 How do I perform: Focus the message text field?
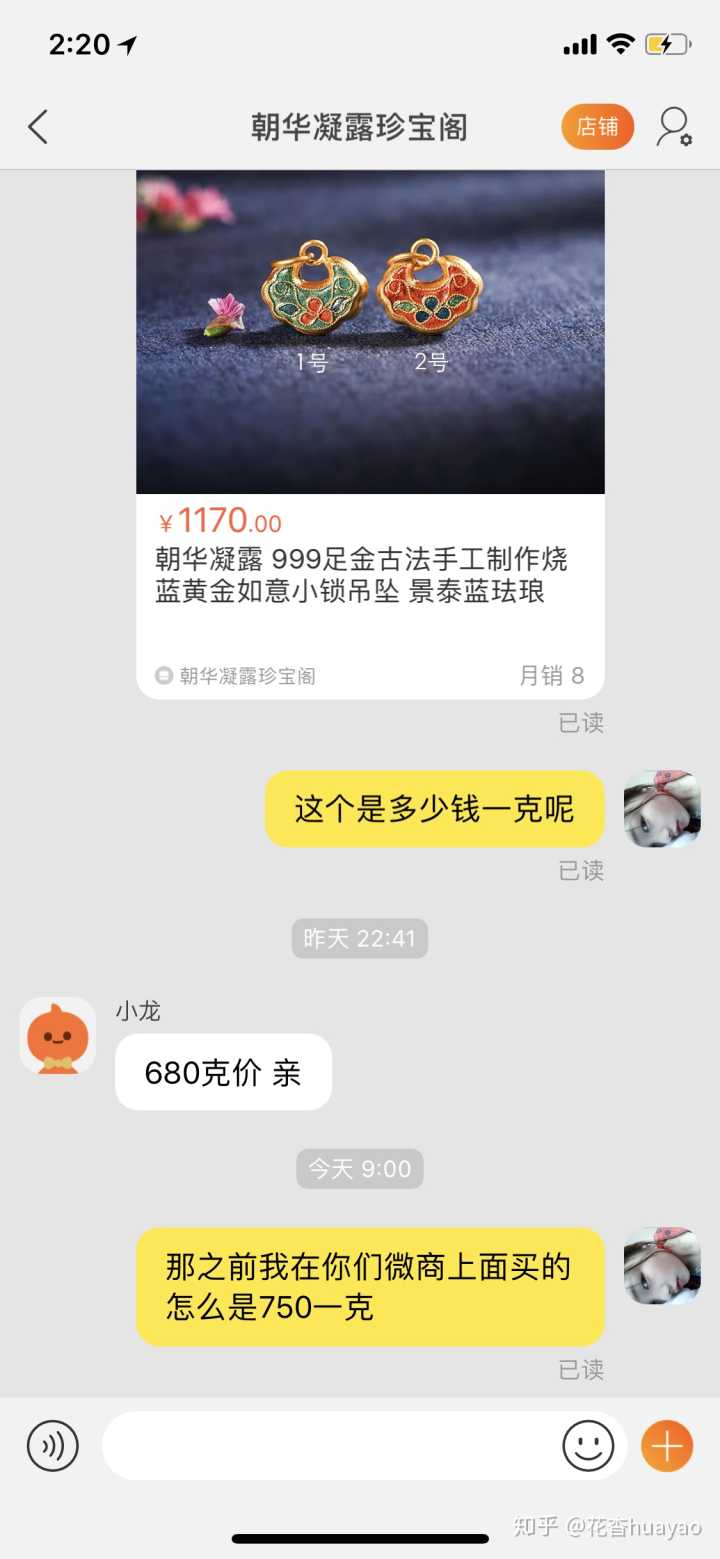tap(330, 1445)
